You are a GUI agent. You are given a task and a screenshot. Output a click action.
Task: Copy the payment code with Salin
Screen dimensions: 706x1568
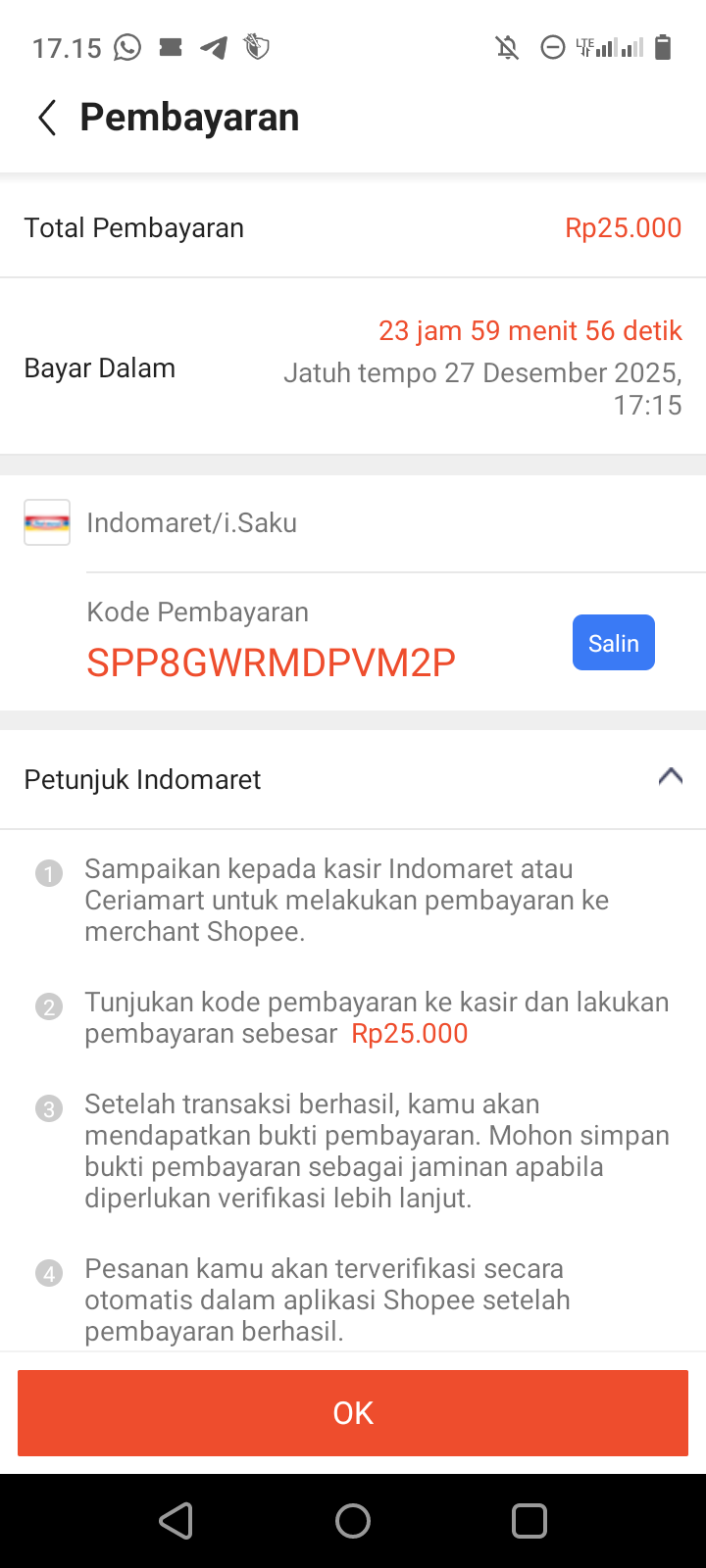[613, 643]
